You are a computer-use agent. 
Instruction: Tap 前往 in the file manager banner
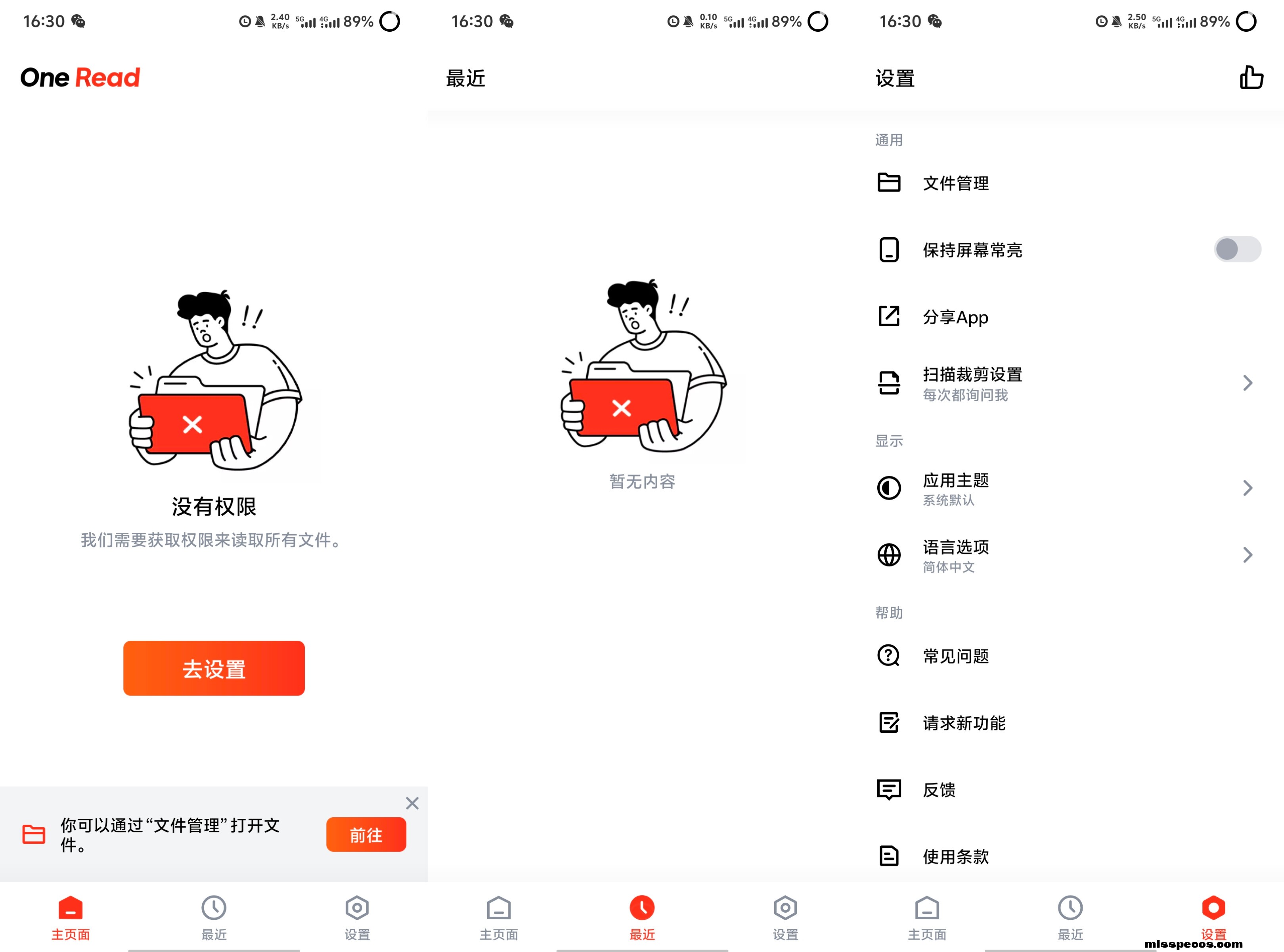pyautogui.click(x=366, y=835)
